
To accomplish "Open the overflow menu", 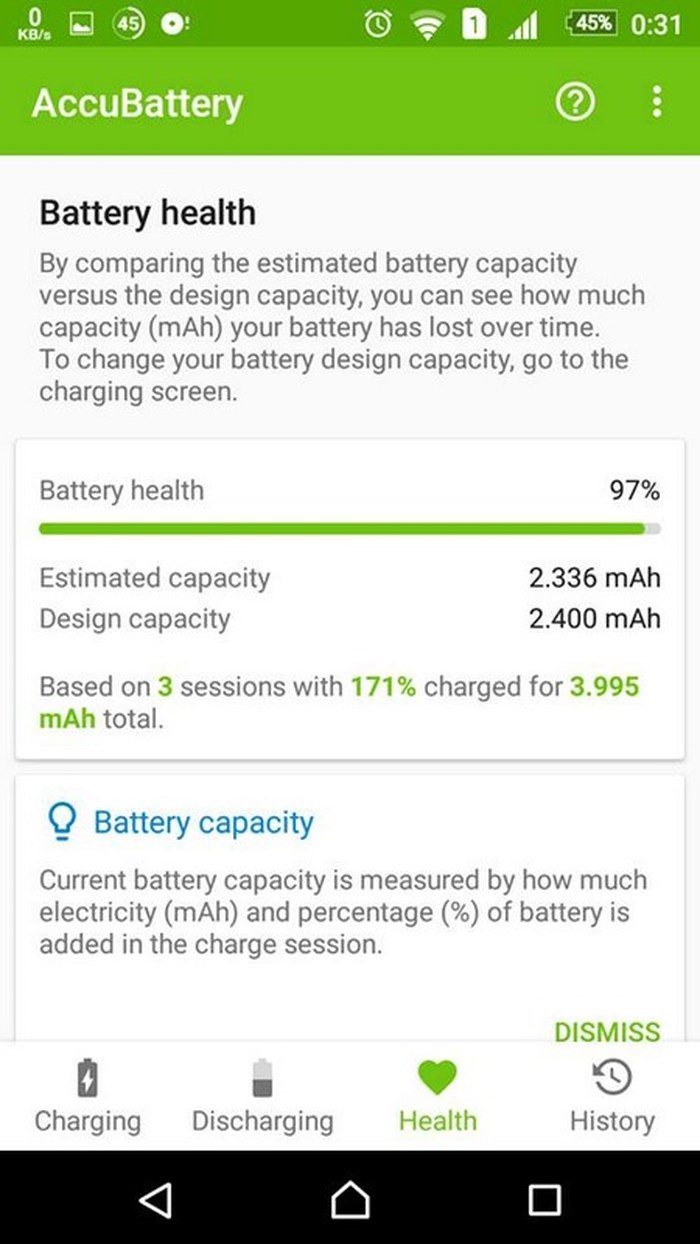I will [x=656, y=102].
